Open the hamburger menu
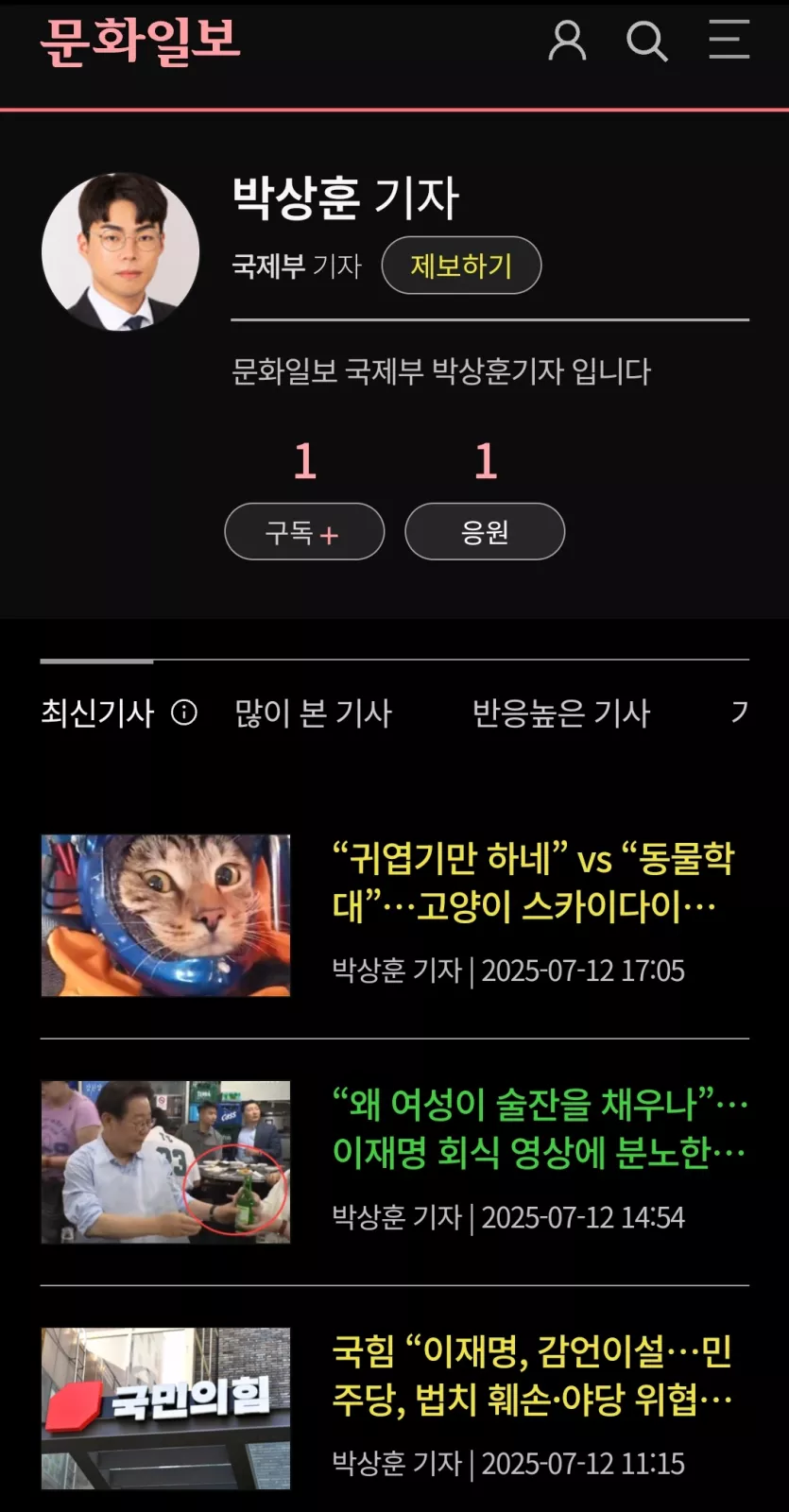789x1512 pixels. 729,40
